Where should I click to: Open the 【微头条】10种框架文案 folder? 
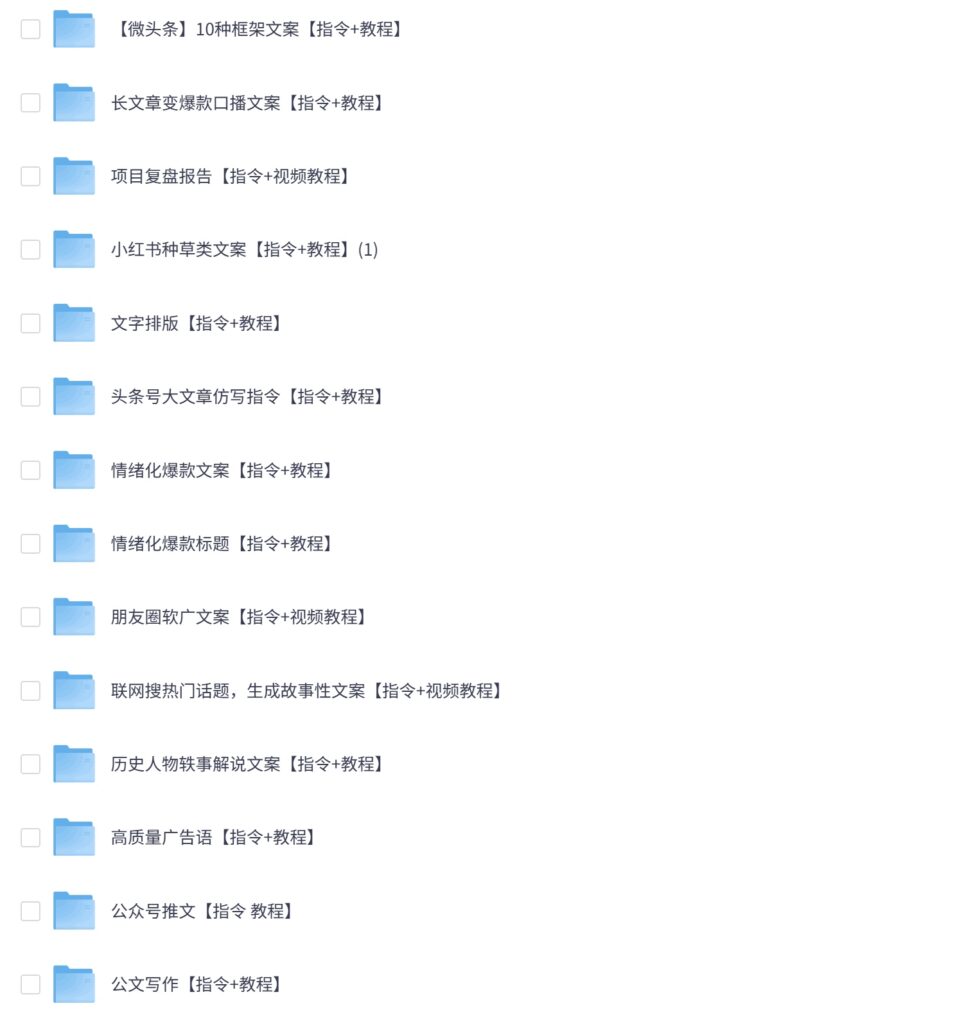(x=260, y=29)
